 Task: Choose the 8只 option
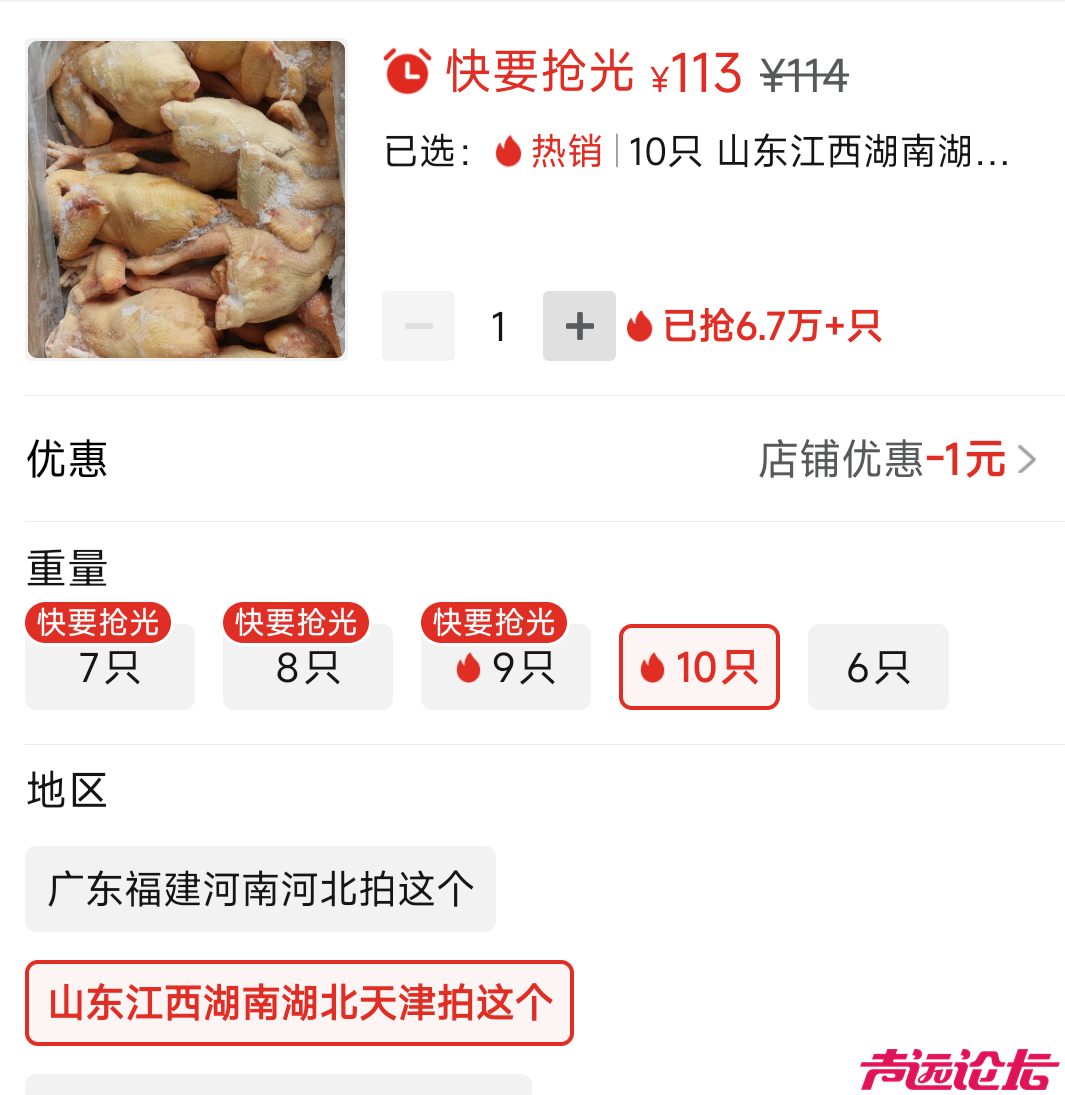[308, 667]
